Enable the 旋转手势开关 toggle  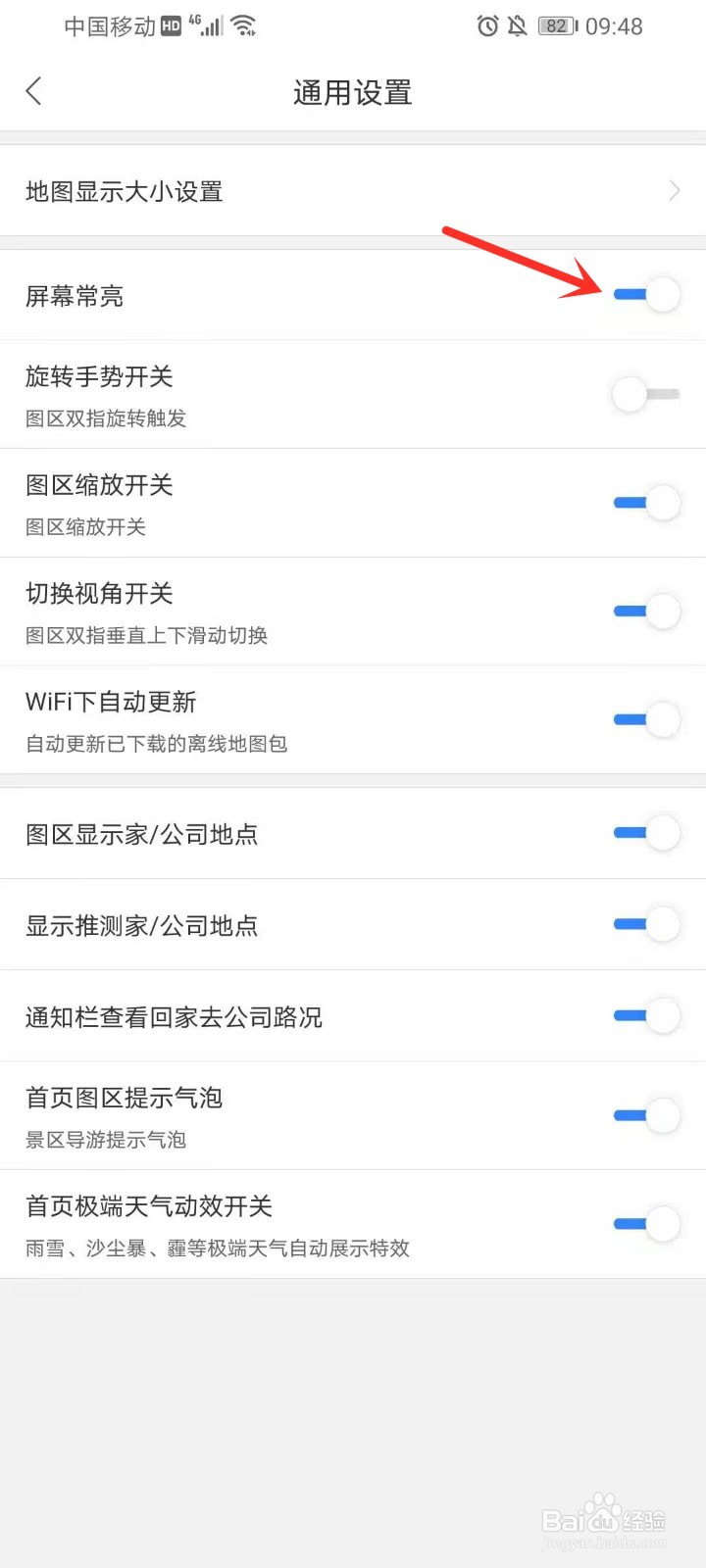tap(646, 394)
